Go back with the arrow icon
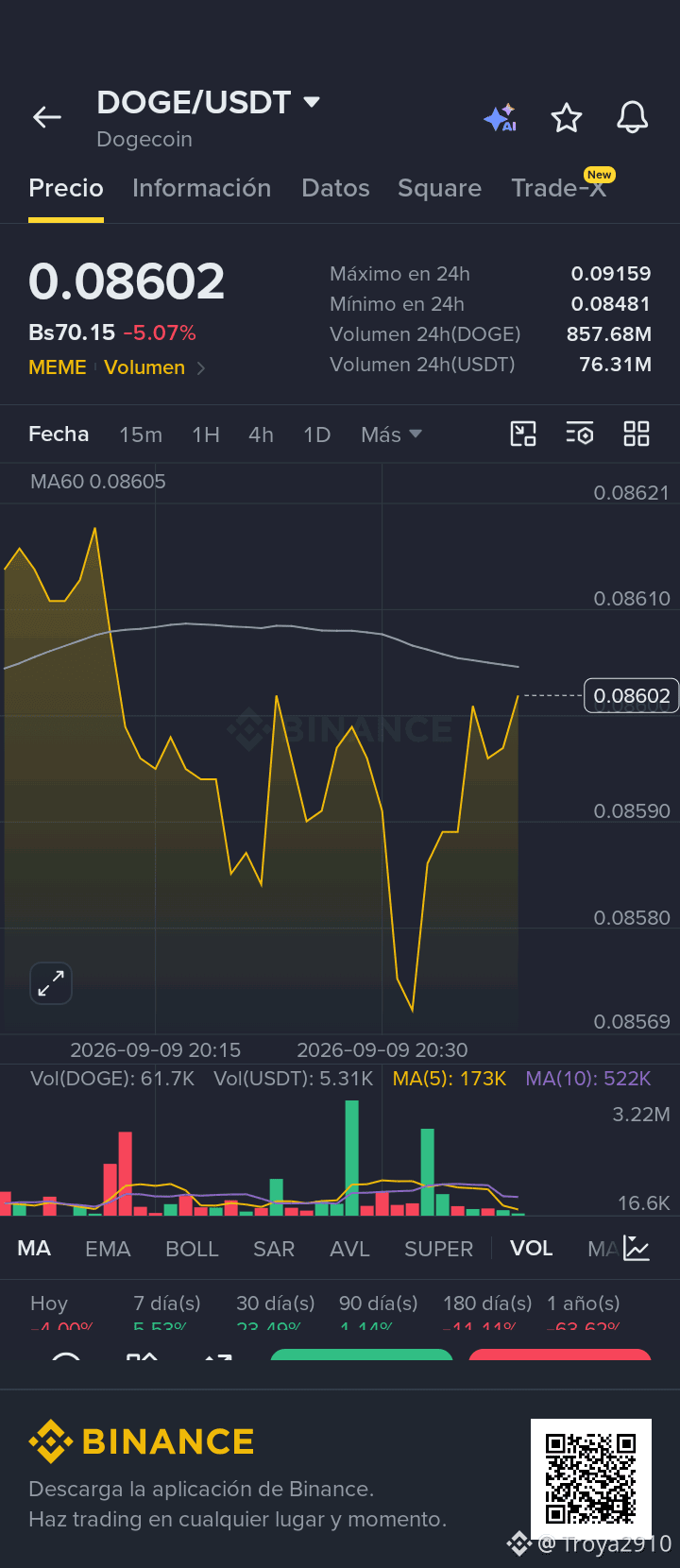Viewport: 680px width, 1568px height. [x=47, y=117]
